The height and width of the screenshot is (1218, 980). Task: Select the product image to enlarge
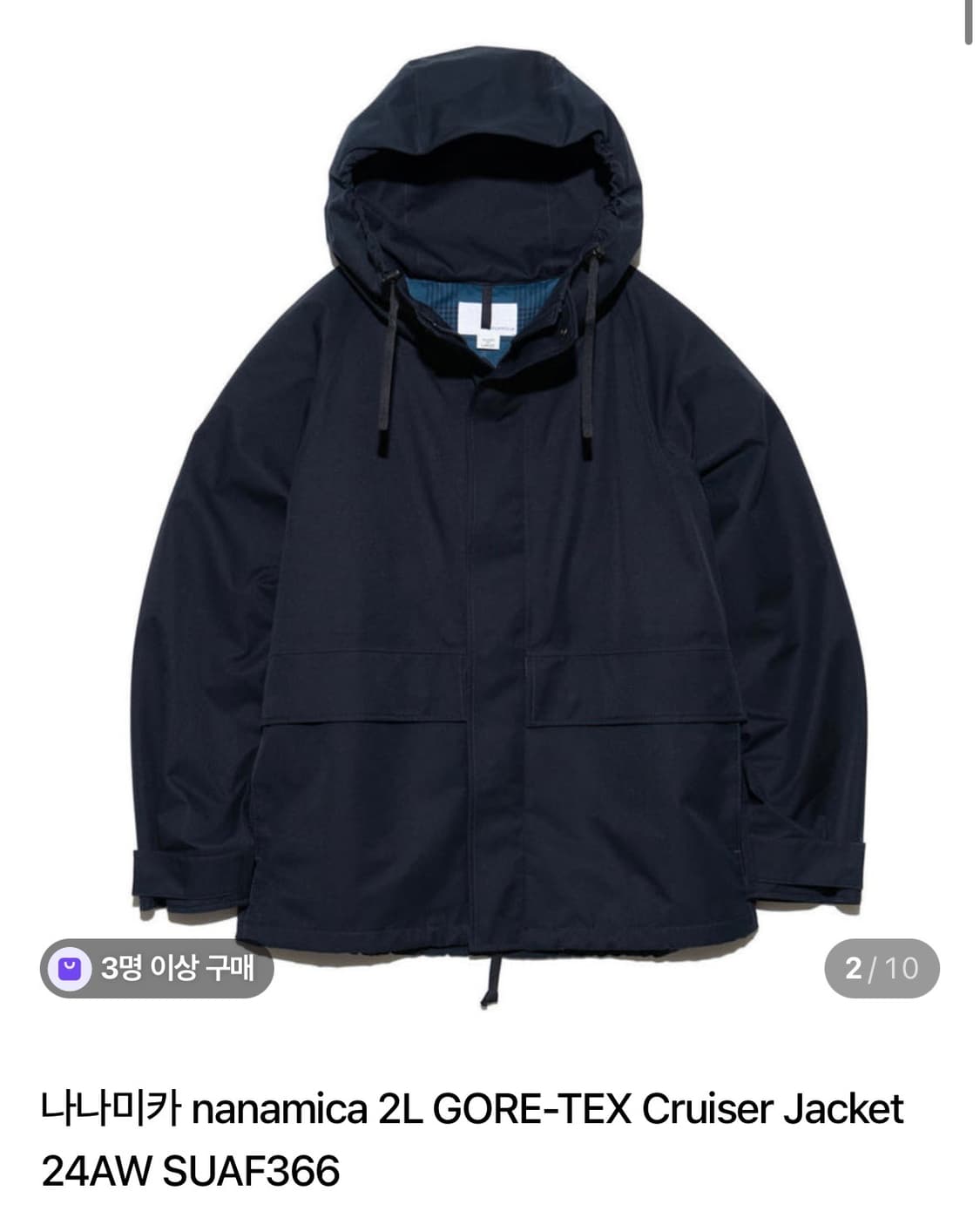pyautogui.click(x=490, y=523)
